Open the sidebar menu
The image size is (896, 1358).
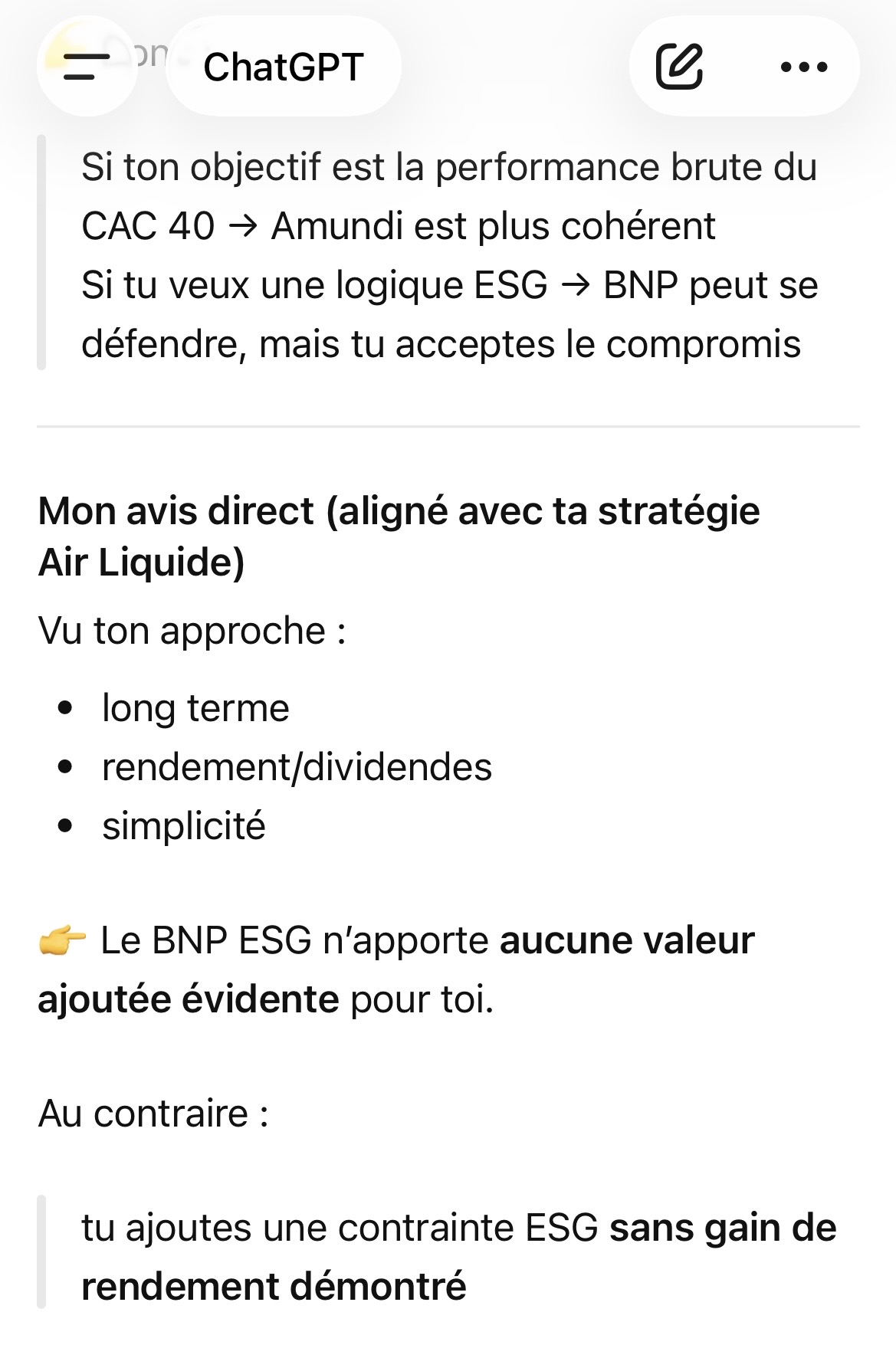pos(86,67)
